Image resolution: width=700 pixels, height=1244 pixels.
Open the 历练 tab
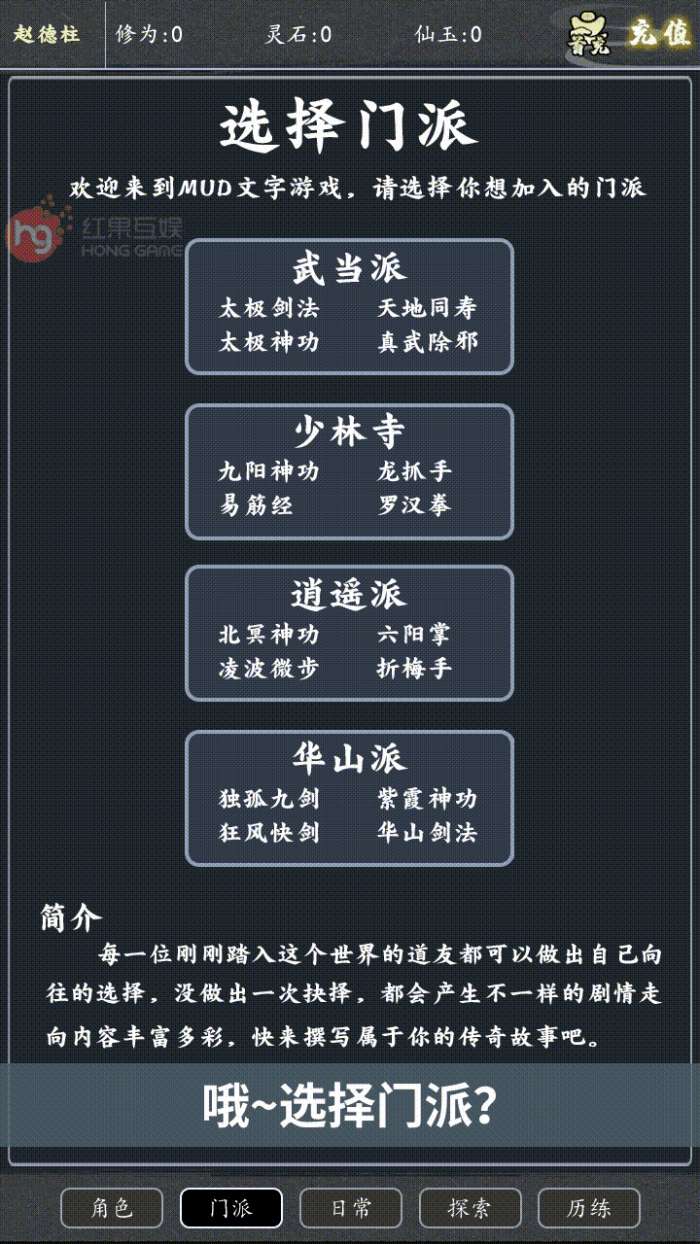click(589, 1208)
